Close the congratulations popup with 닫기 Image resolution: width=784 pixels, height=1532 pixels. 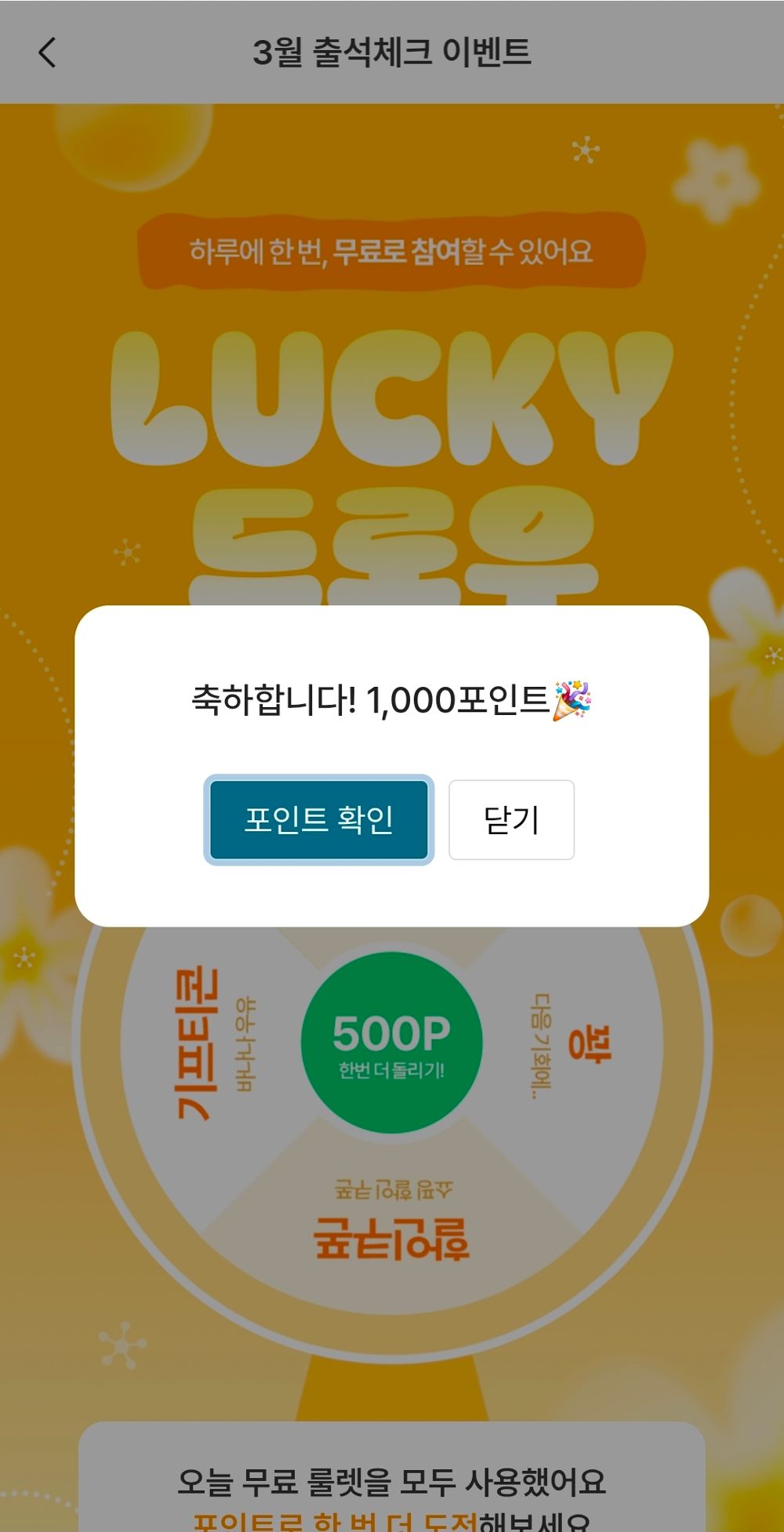click(510, 819)
